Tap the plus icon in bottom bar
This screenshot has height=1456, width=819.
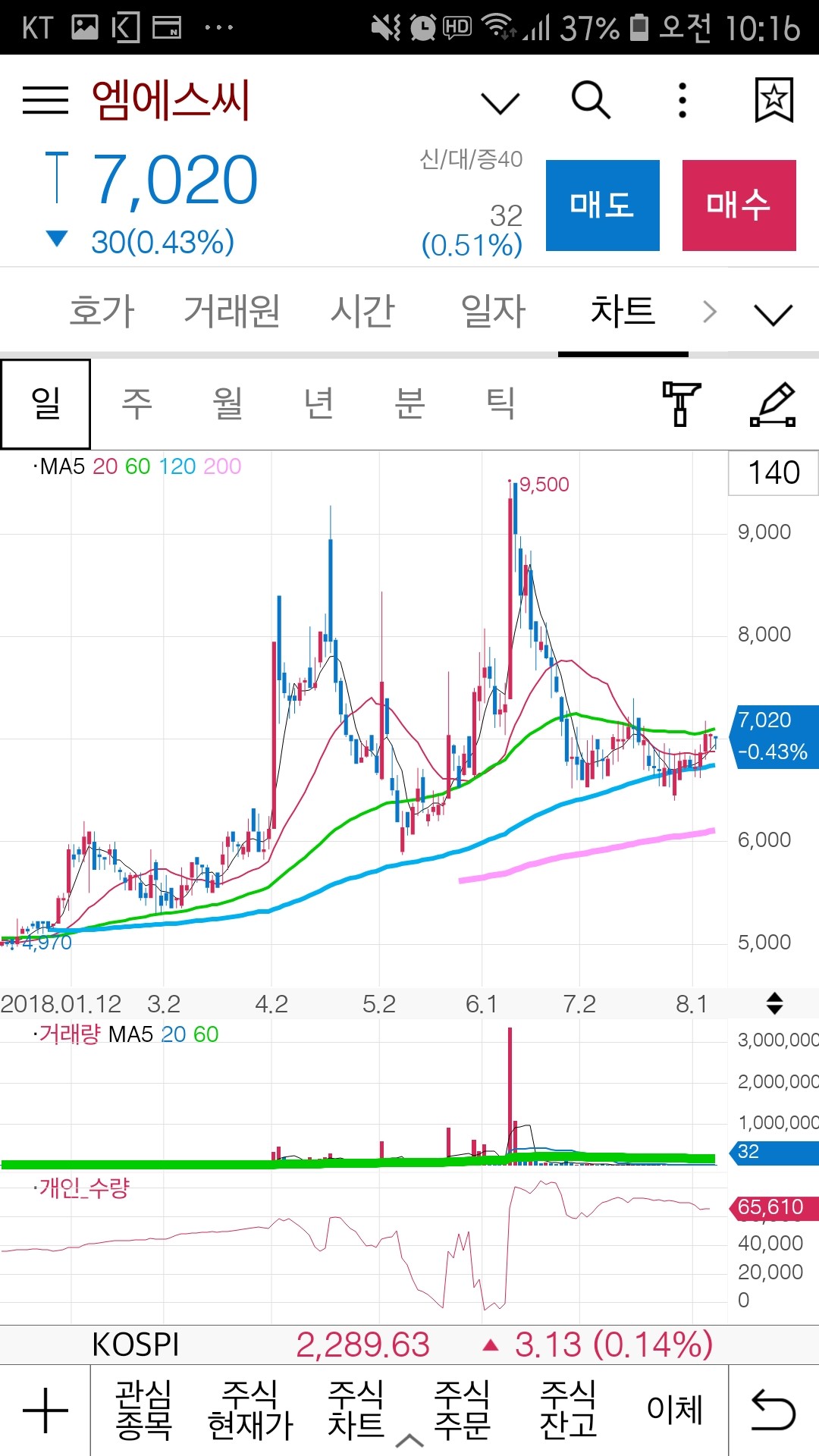tap(43, 1410)
